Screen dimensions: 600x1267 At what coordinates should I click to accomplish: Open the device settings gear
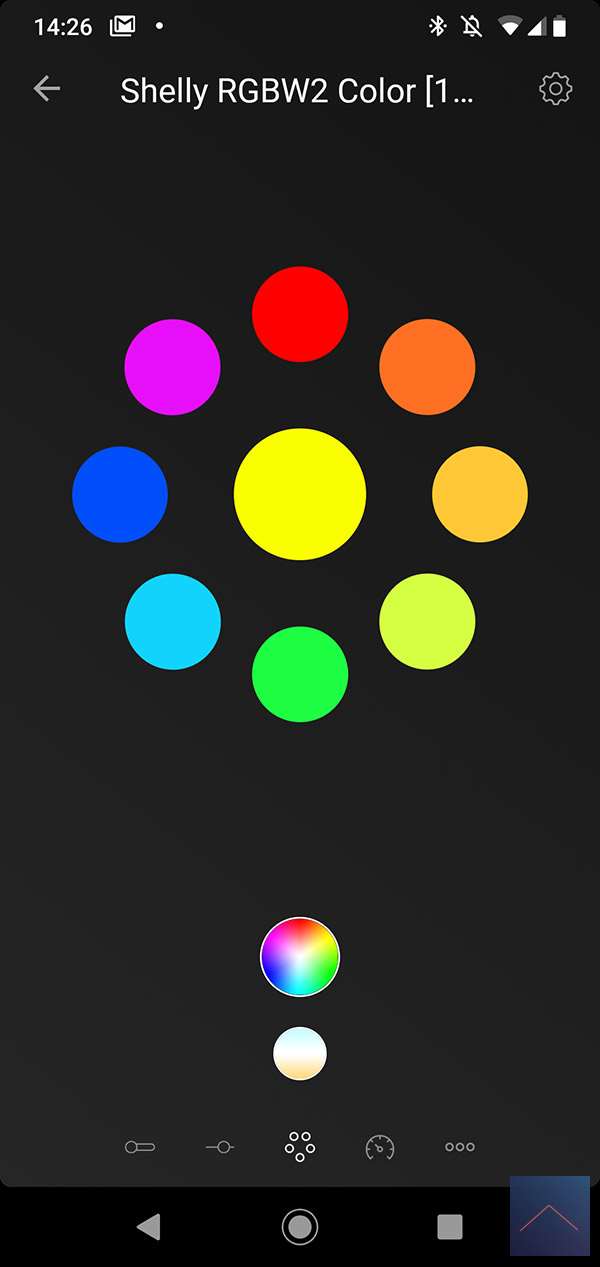(555, 89)
